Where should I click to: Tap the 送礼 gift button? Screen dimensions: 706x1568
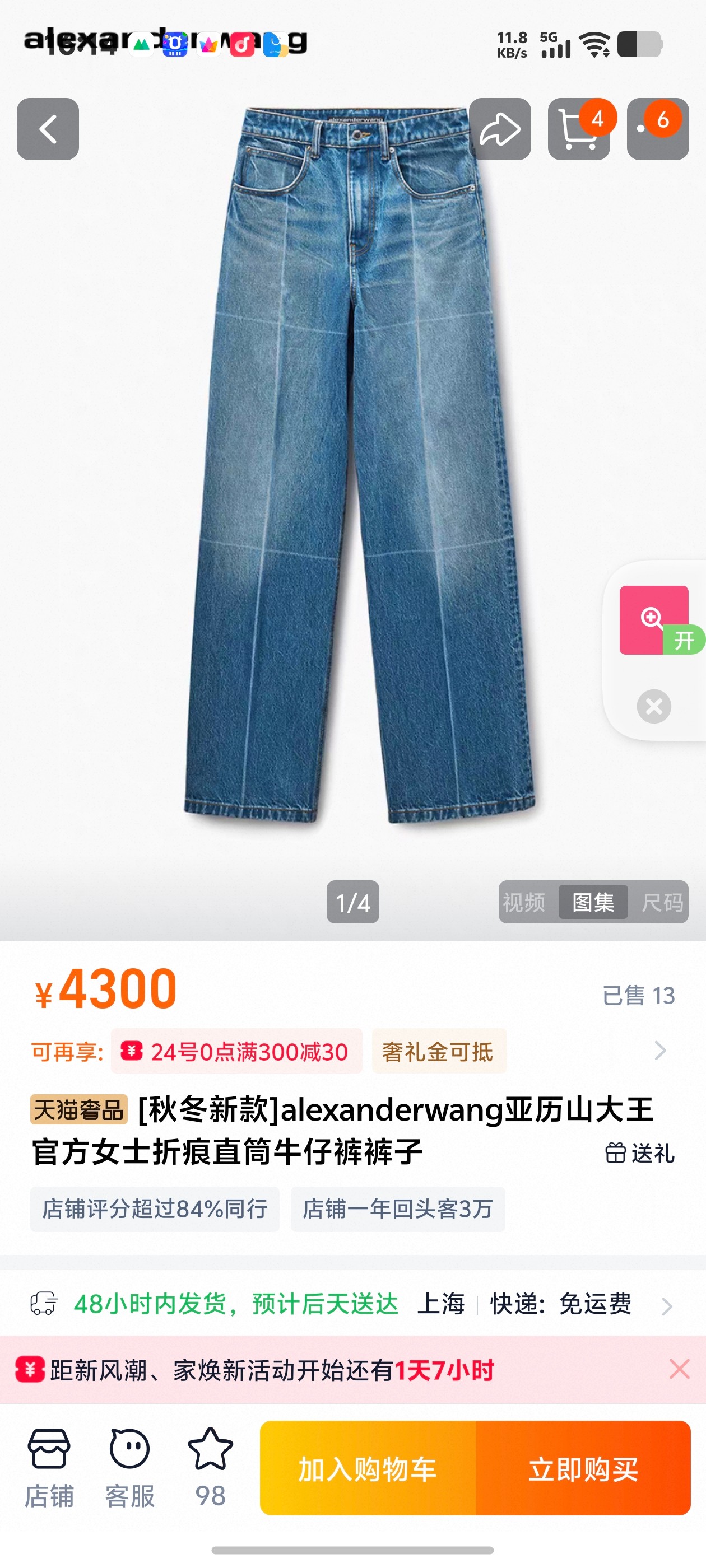coord(640,1153)
